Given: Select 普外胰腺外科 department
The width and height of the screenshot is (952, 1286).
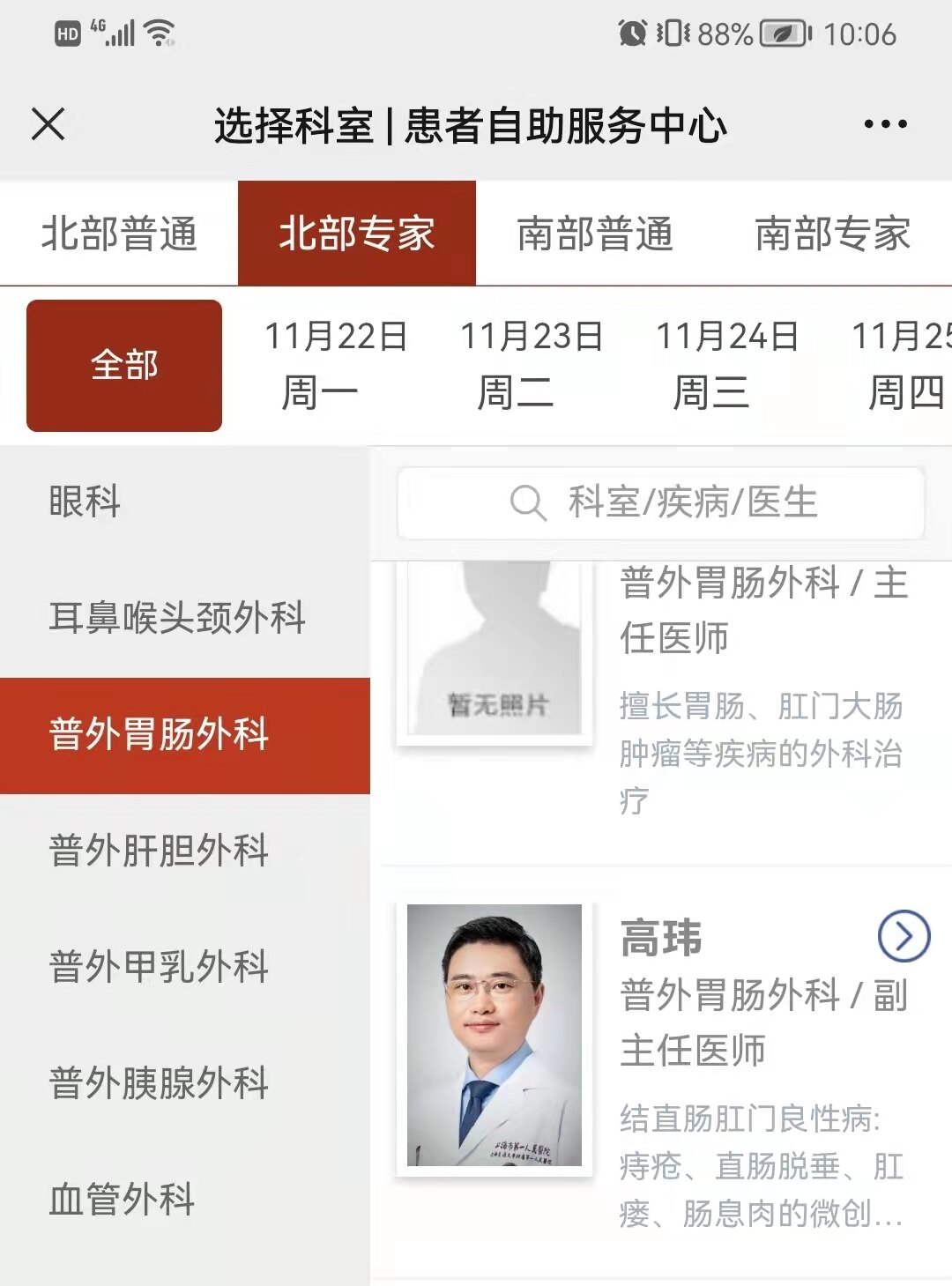Looking at the screenshot, I should [x=159, y=1083].
